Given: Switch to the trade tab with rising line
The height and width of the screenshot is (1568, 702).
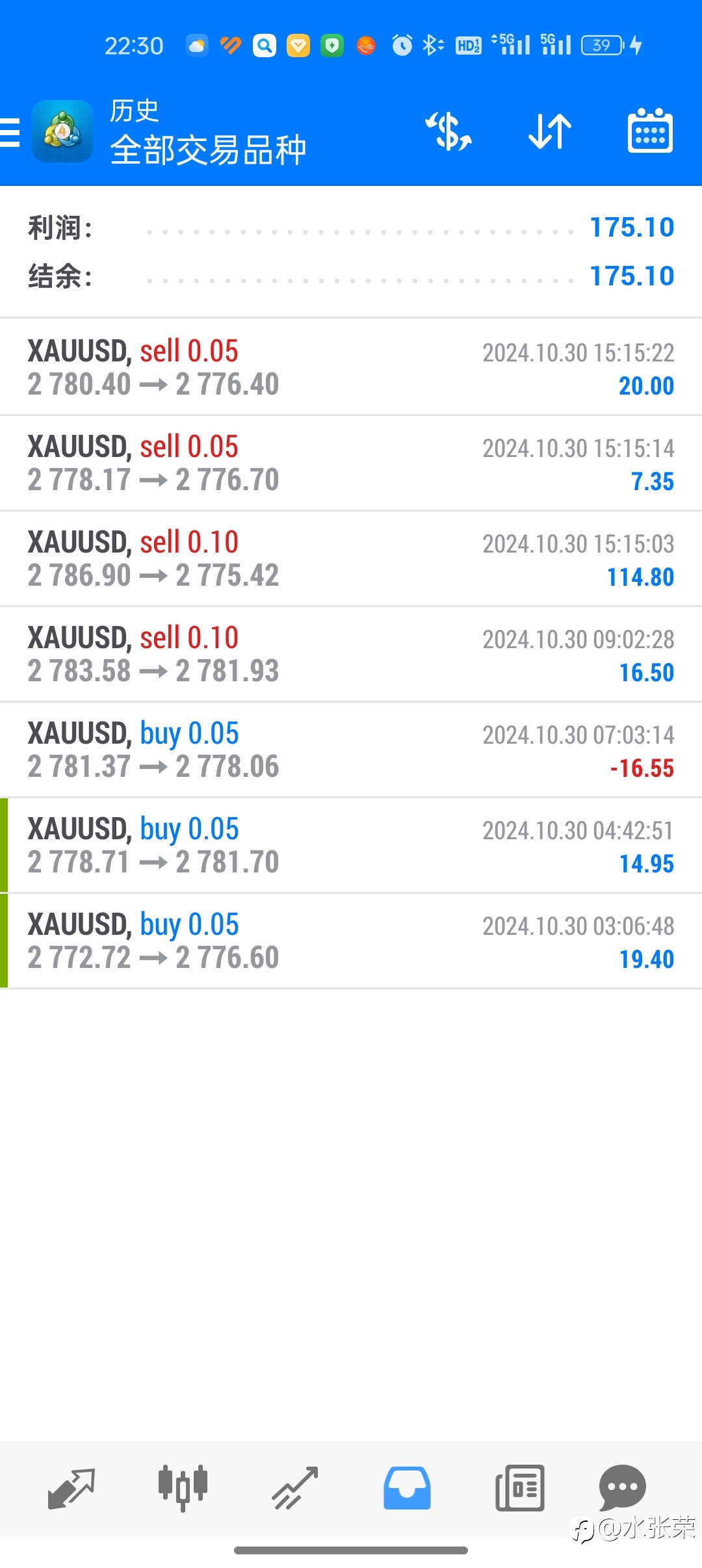Looking at the screenshot, I should tap(295, 1488).
